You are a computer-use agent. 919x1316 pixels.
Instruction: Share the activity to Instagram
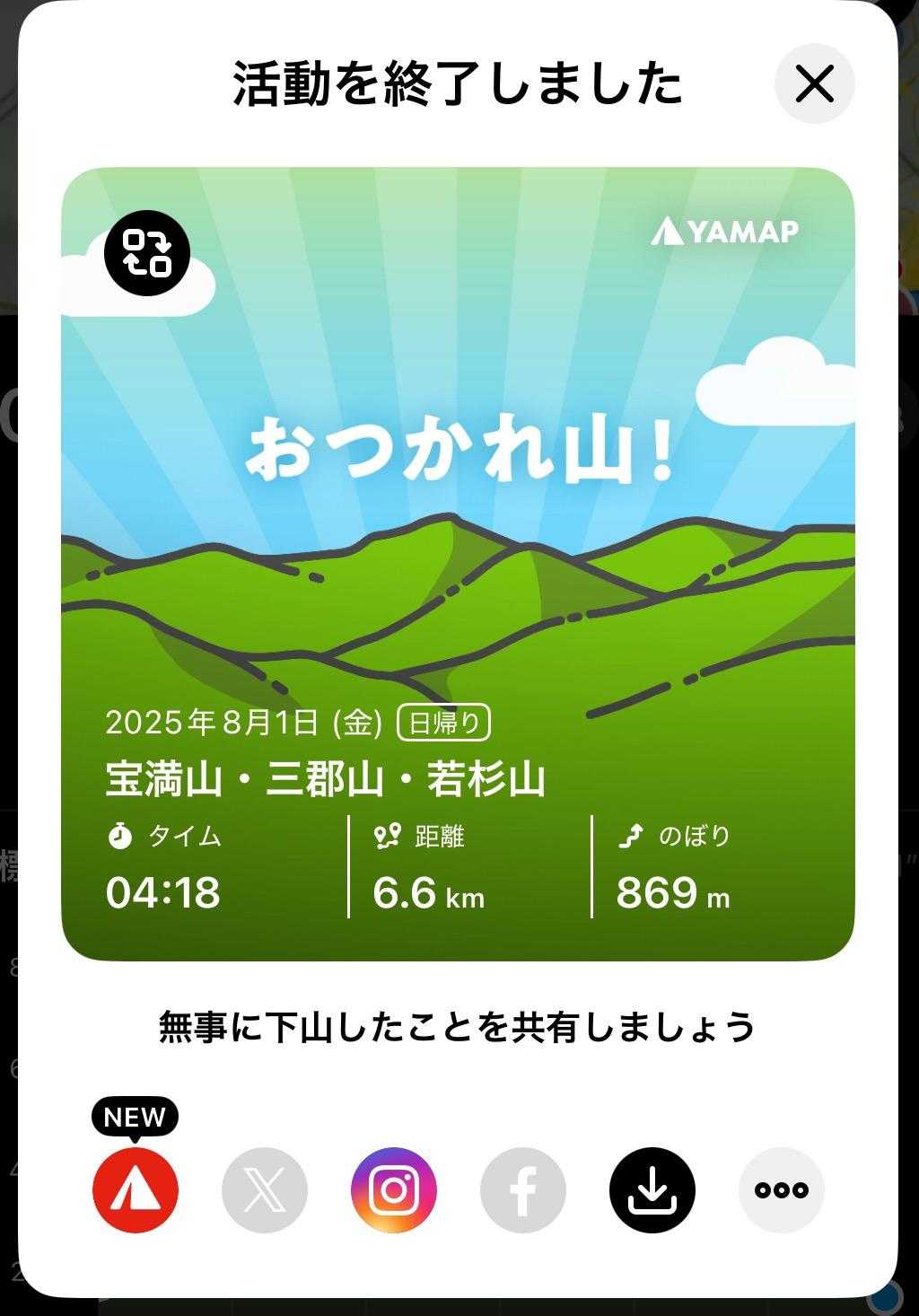pos(394,1189)
